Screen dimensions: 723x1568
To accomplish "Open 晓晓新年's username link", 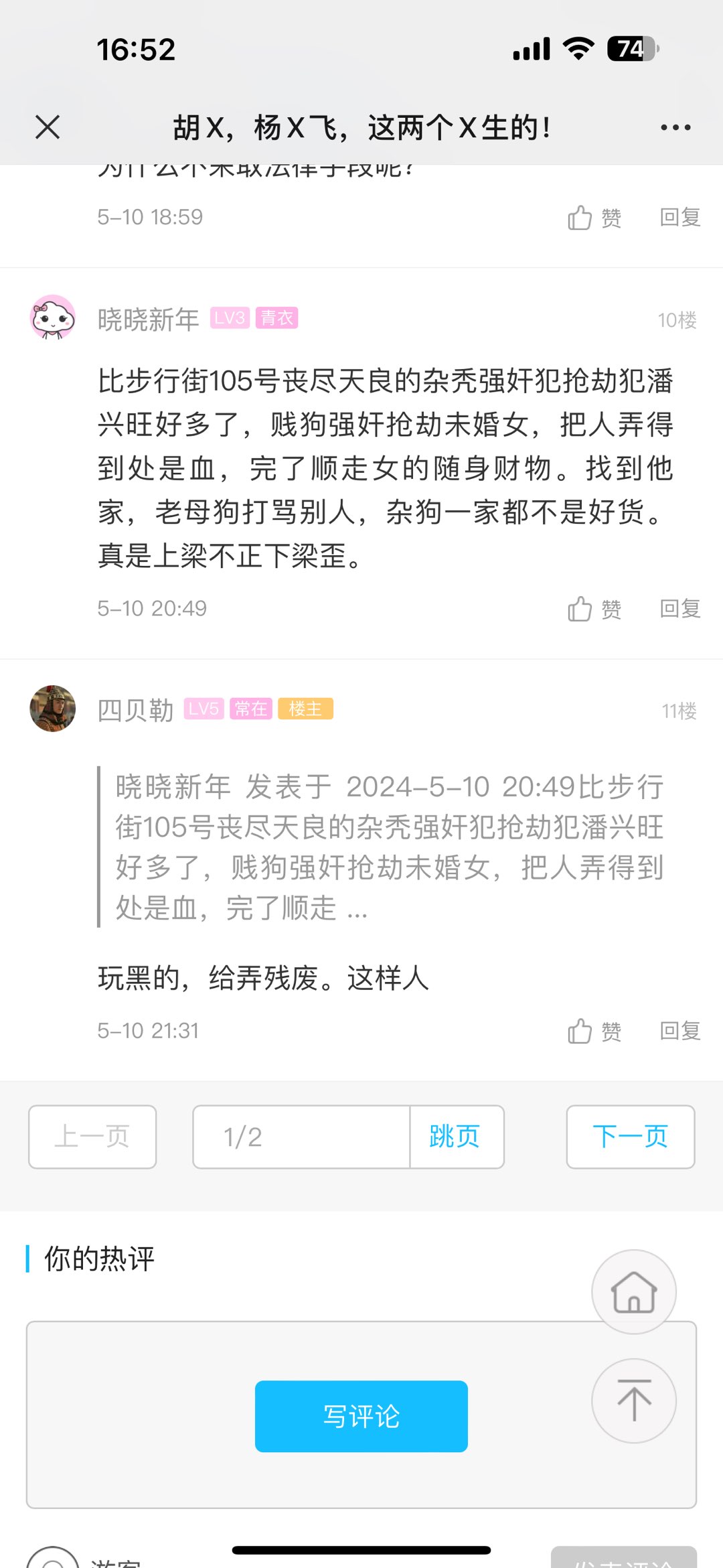I will [148, 319].
